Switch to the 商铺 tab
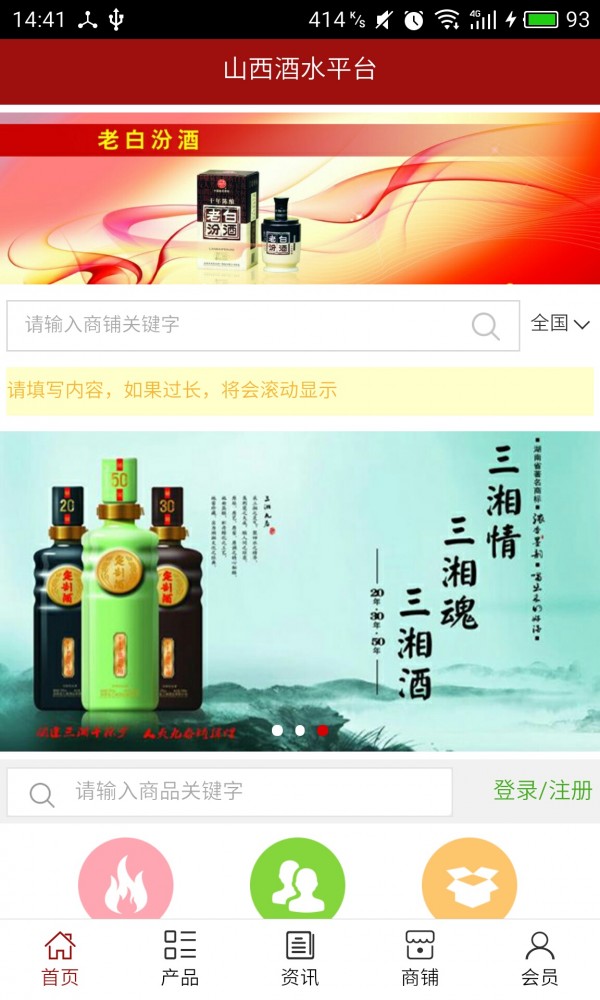Image resolution: width=600 pixels, height=1000 pixels. 420,958
